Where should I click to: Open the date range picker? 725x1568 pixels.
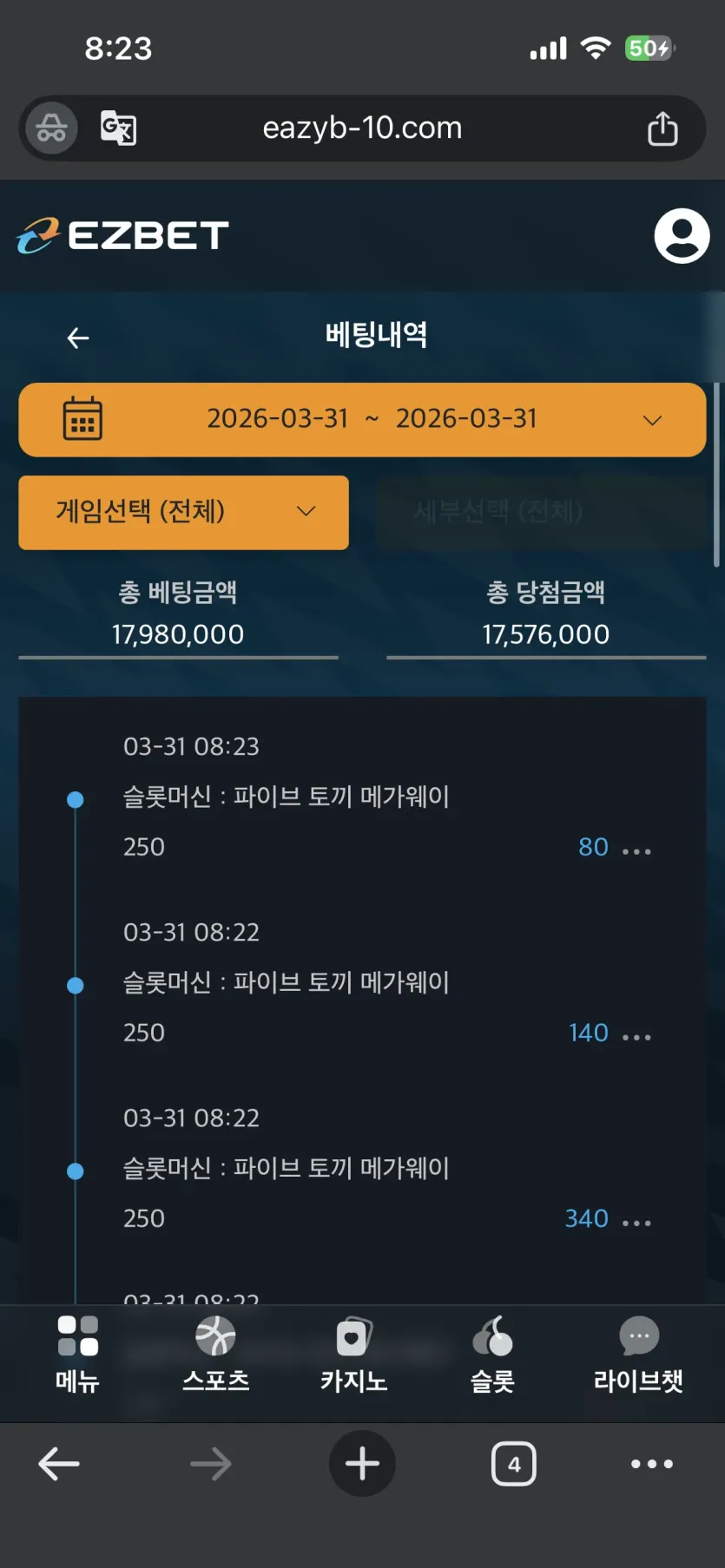pyautogui.click(x=362, y=419)
